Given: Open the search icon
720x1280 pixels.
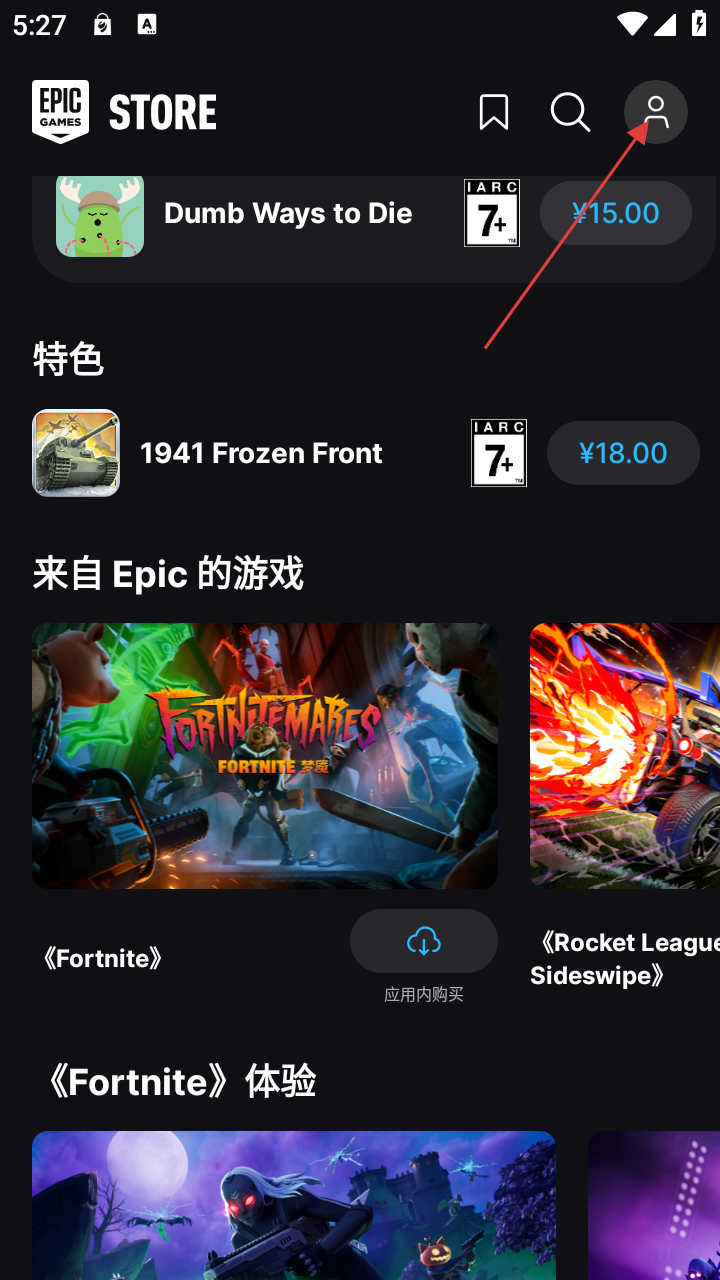Looking at the screenshot, I should pyautogui.click(x=570, y=112).
